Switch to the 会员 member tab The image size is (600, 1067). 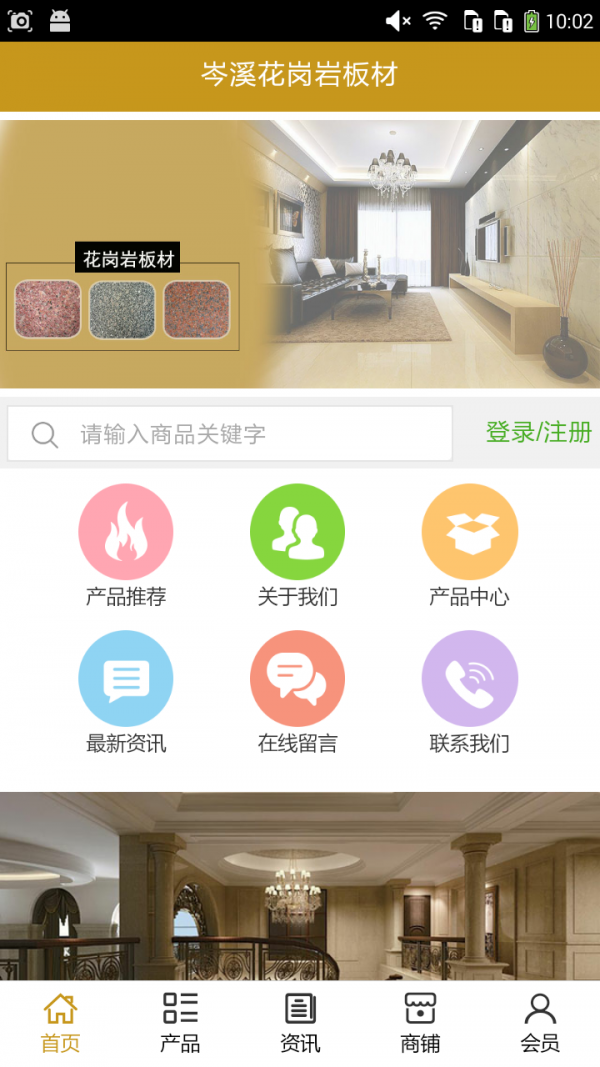click(x=540, y=1023)
